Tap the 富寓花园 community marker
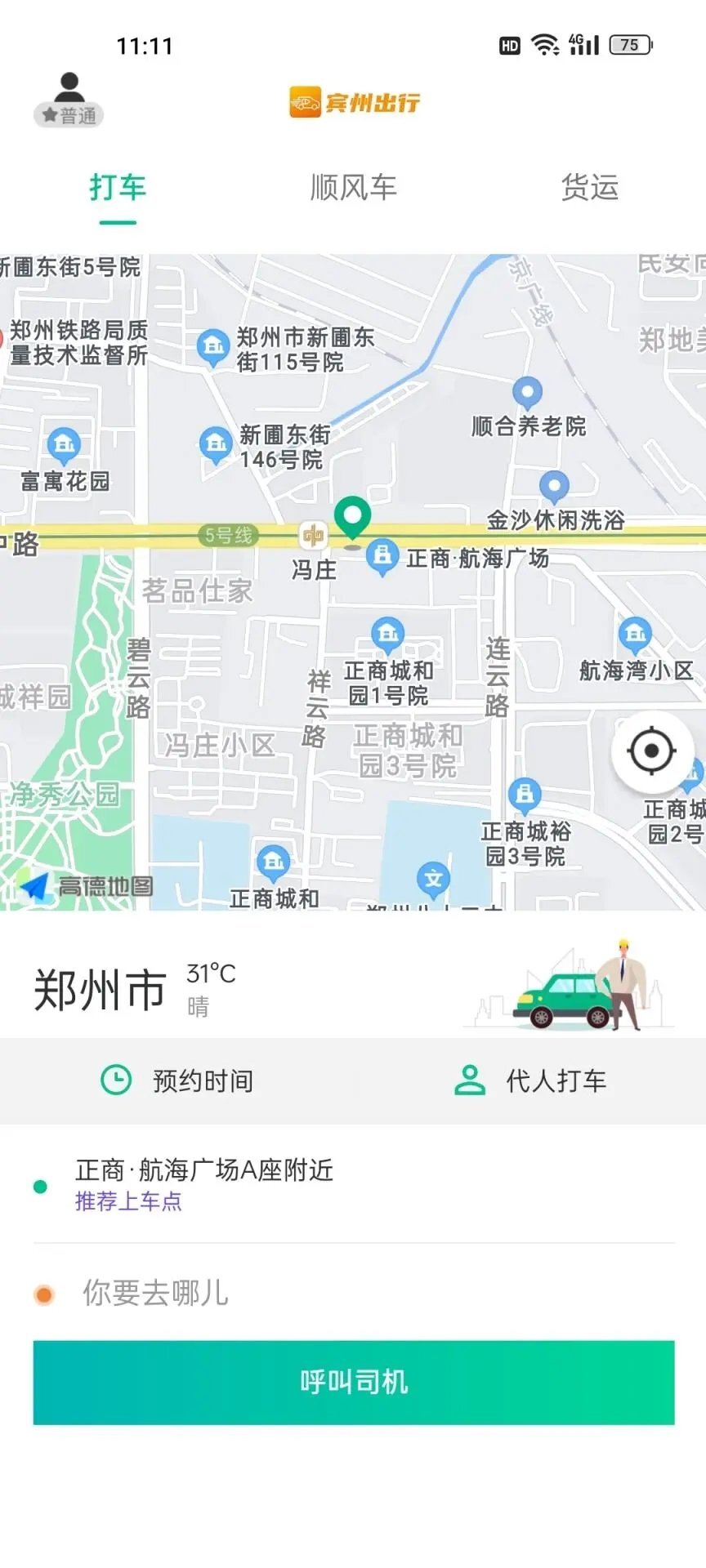706x1568 pixels. [65, 445]
